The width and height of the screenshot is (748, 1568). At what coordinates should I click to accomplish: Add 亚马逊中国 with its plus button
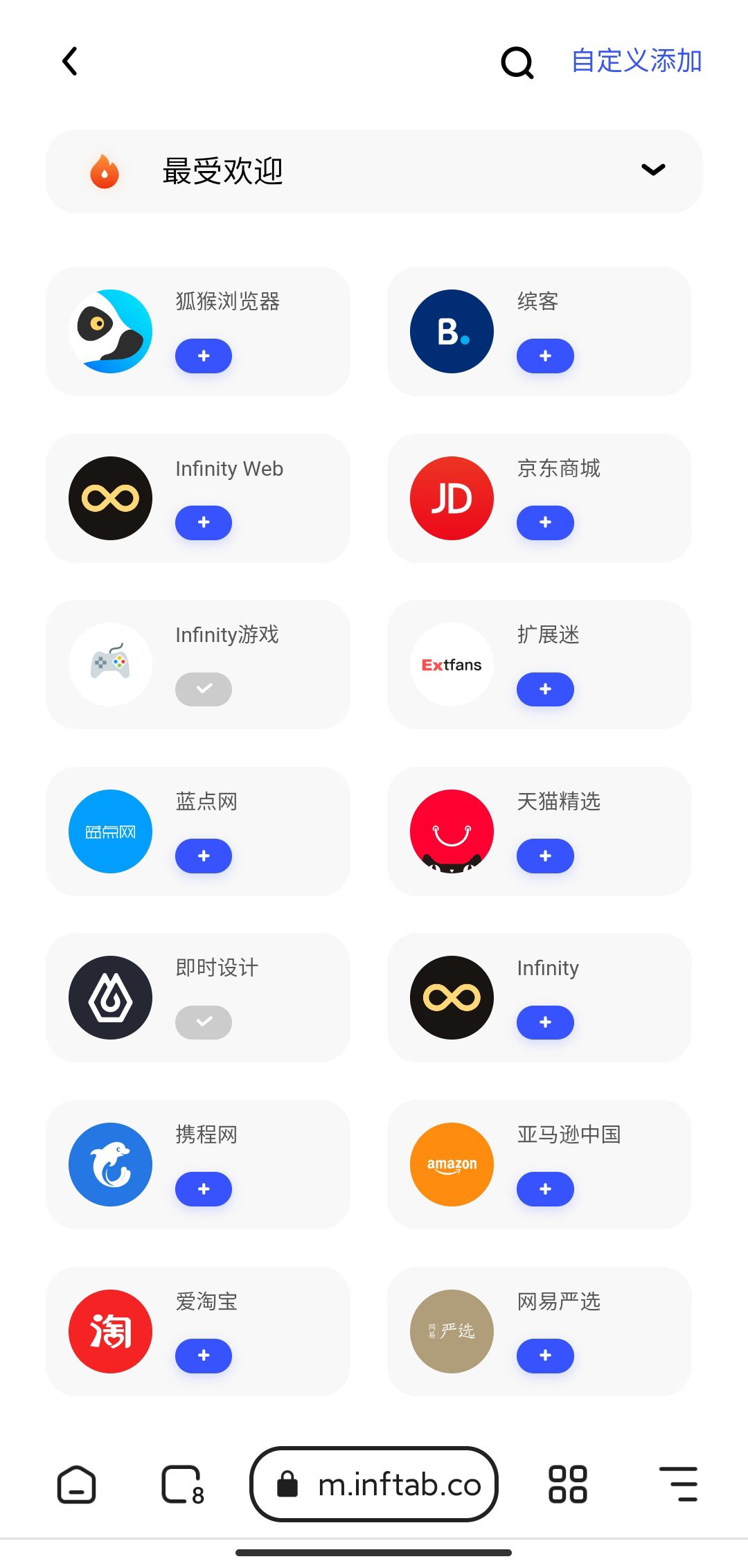tap(545, 1189)
